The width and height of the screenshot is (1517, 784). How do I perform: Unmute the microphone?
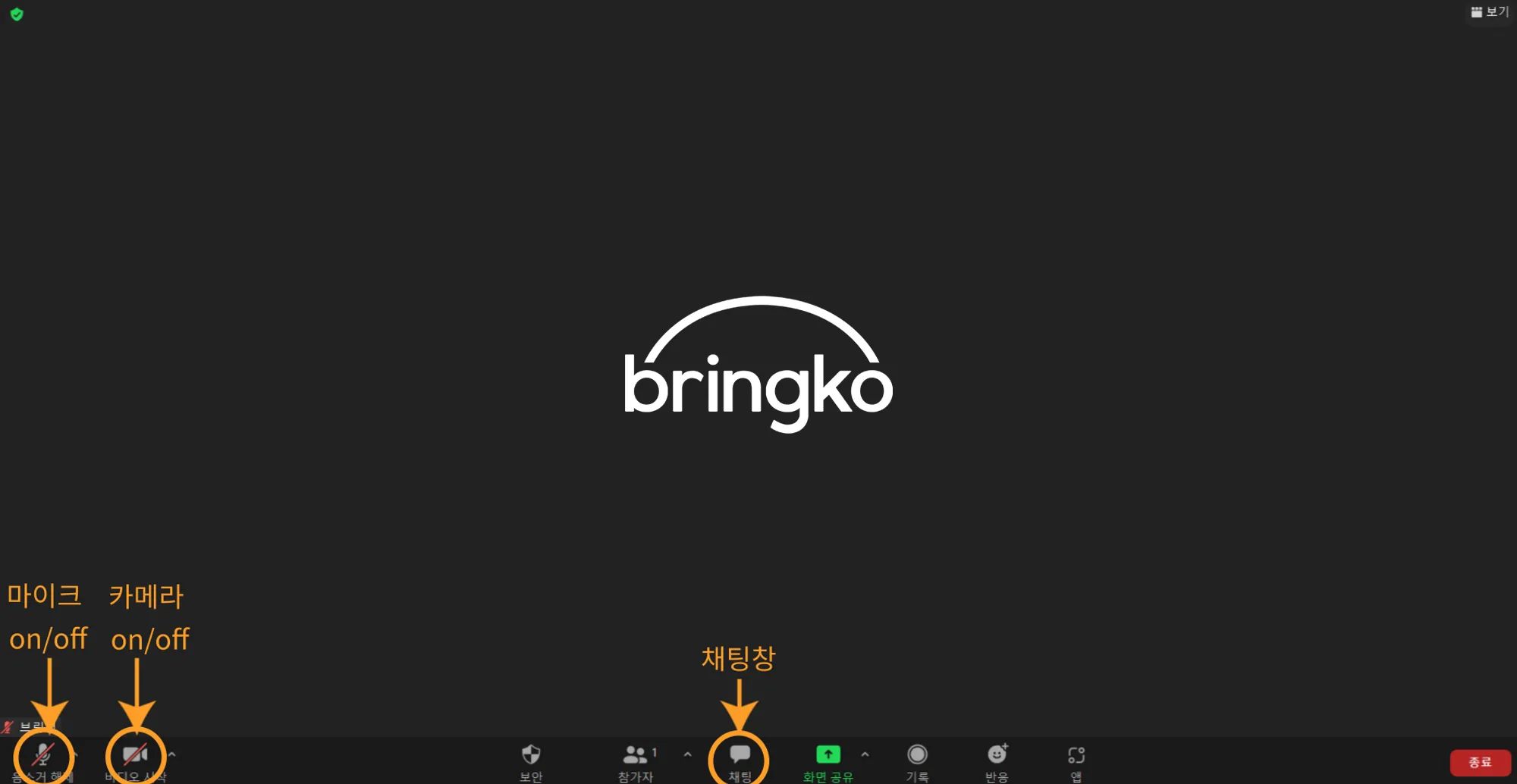coord(43,757)
